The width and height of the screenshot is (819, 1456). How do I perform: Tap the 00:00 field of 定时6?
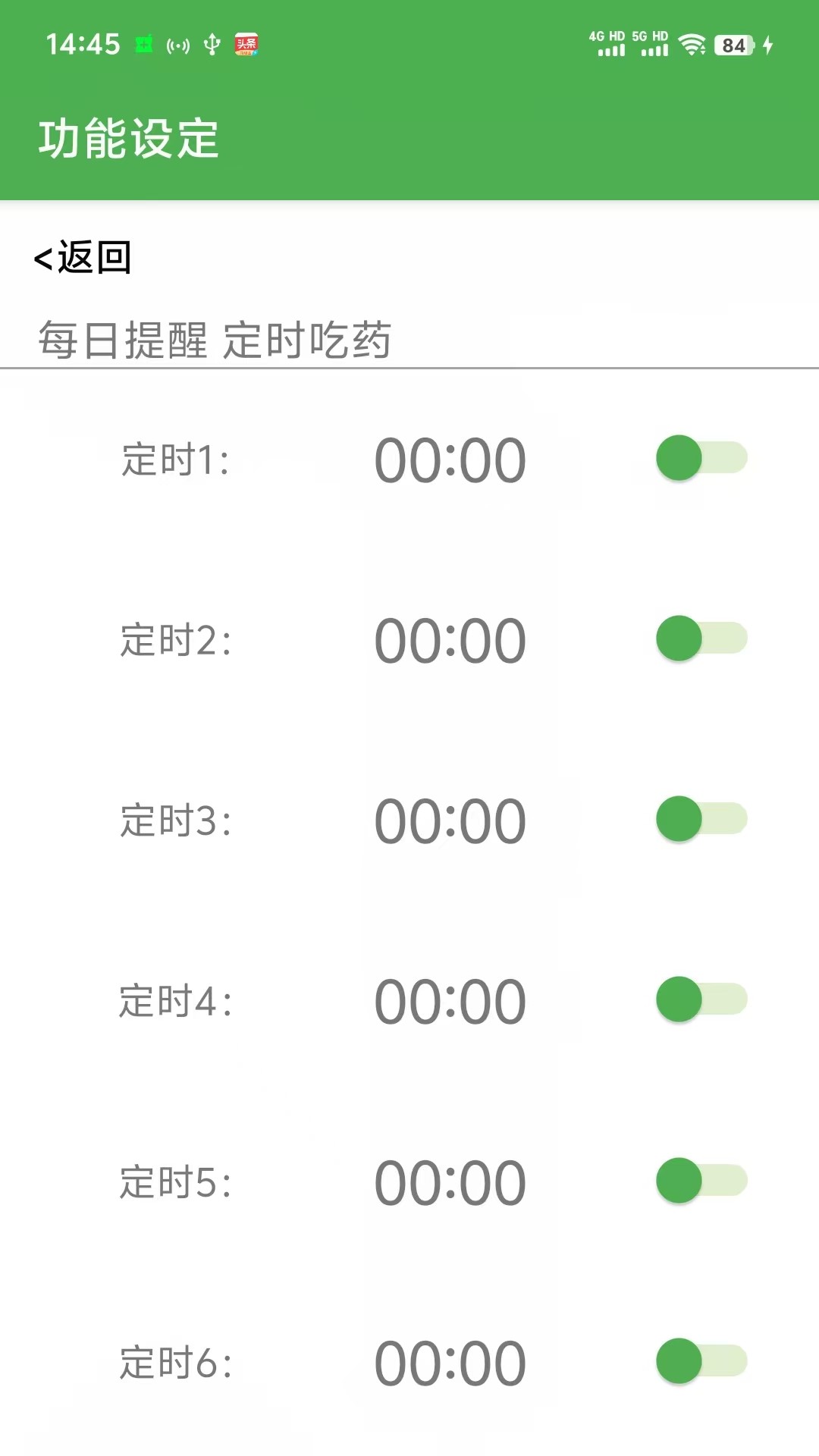[x=450, y=1361]
